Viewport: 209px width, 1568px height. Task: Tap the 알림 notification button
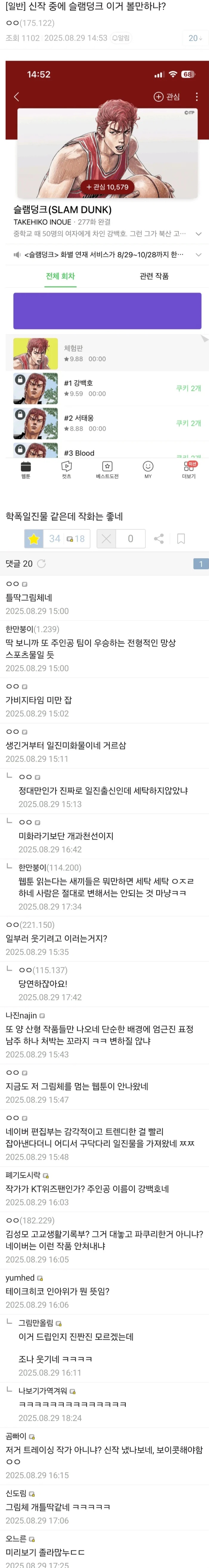pos(121,38)
